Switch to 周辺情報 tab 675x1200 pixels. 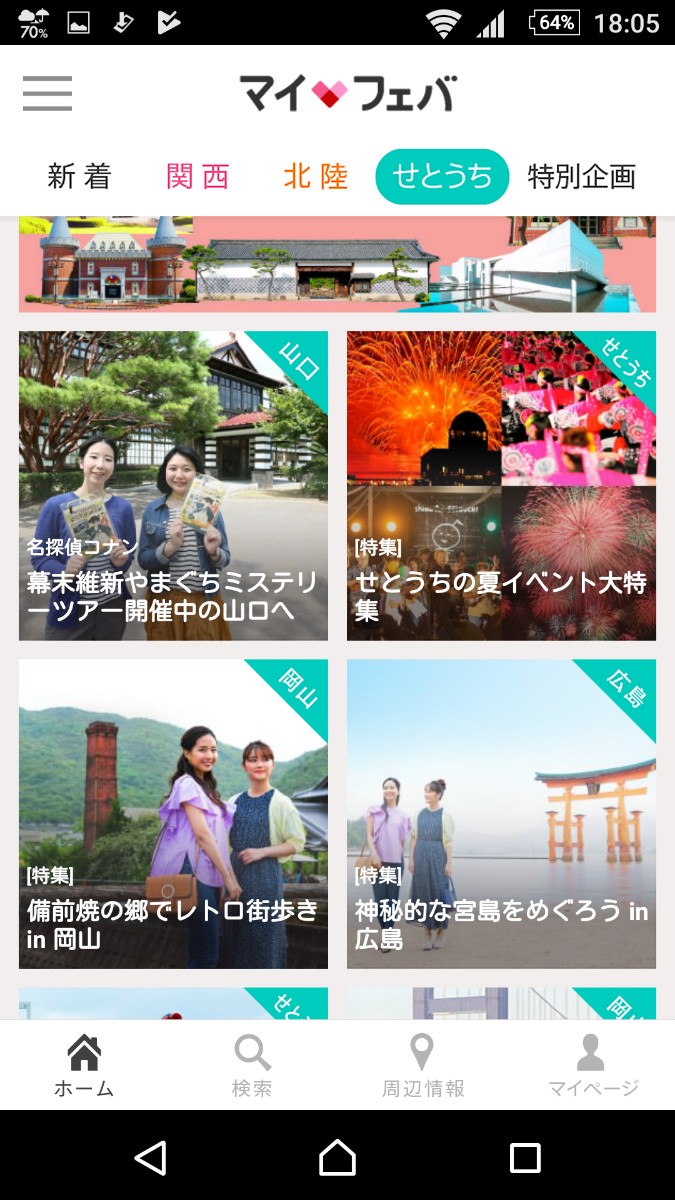pyautogui.click(x=423, y=1066)
